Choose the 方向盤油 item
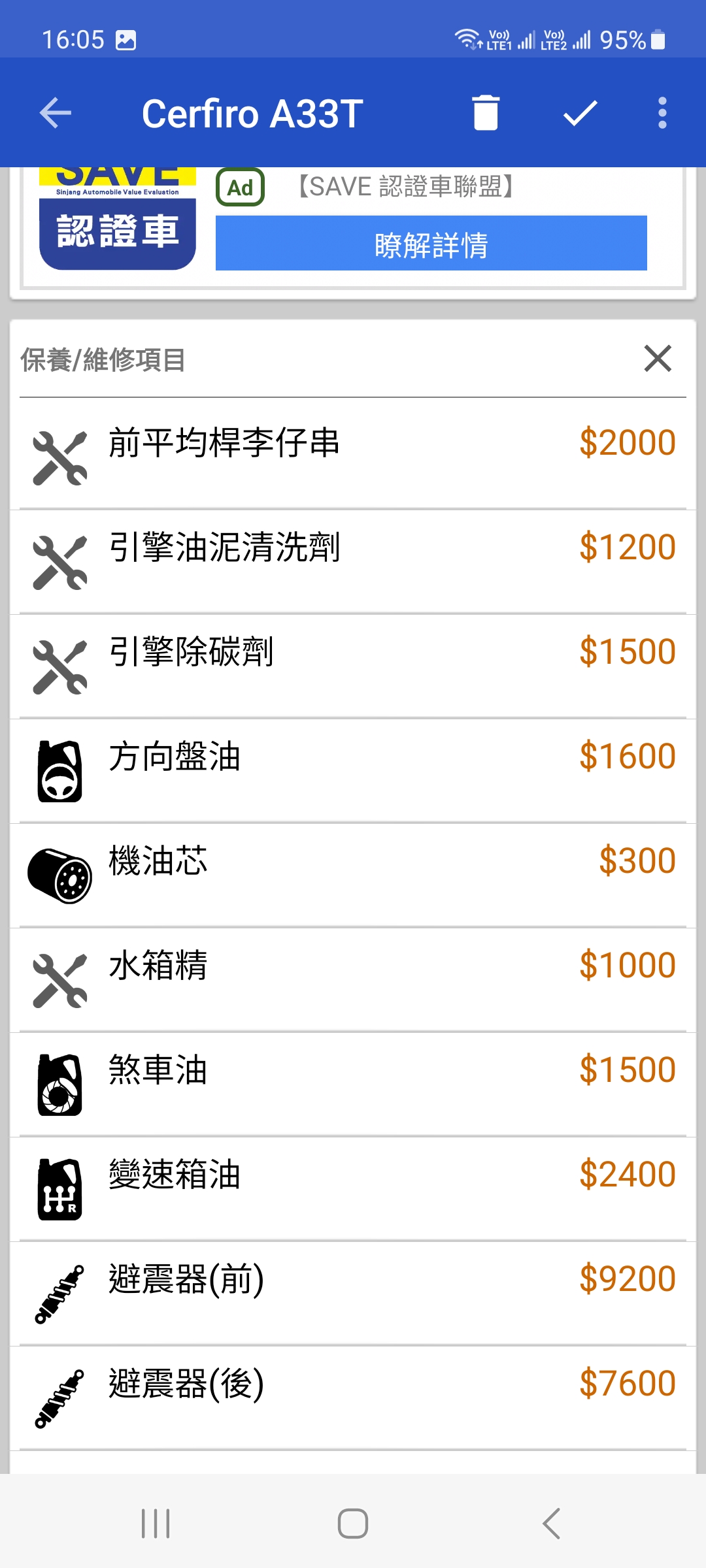The height and width of the screenshot is (1568, 706). [353, 770]
